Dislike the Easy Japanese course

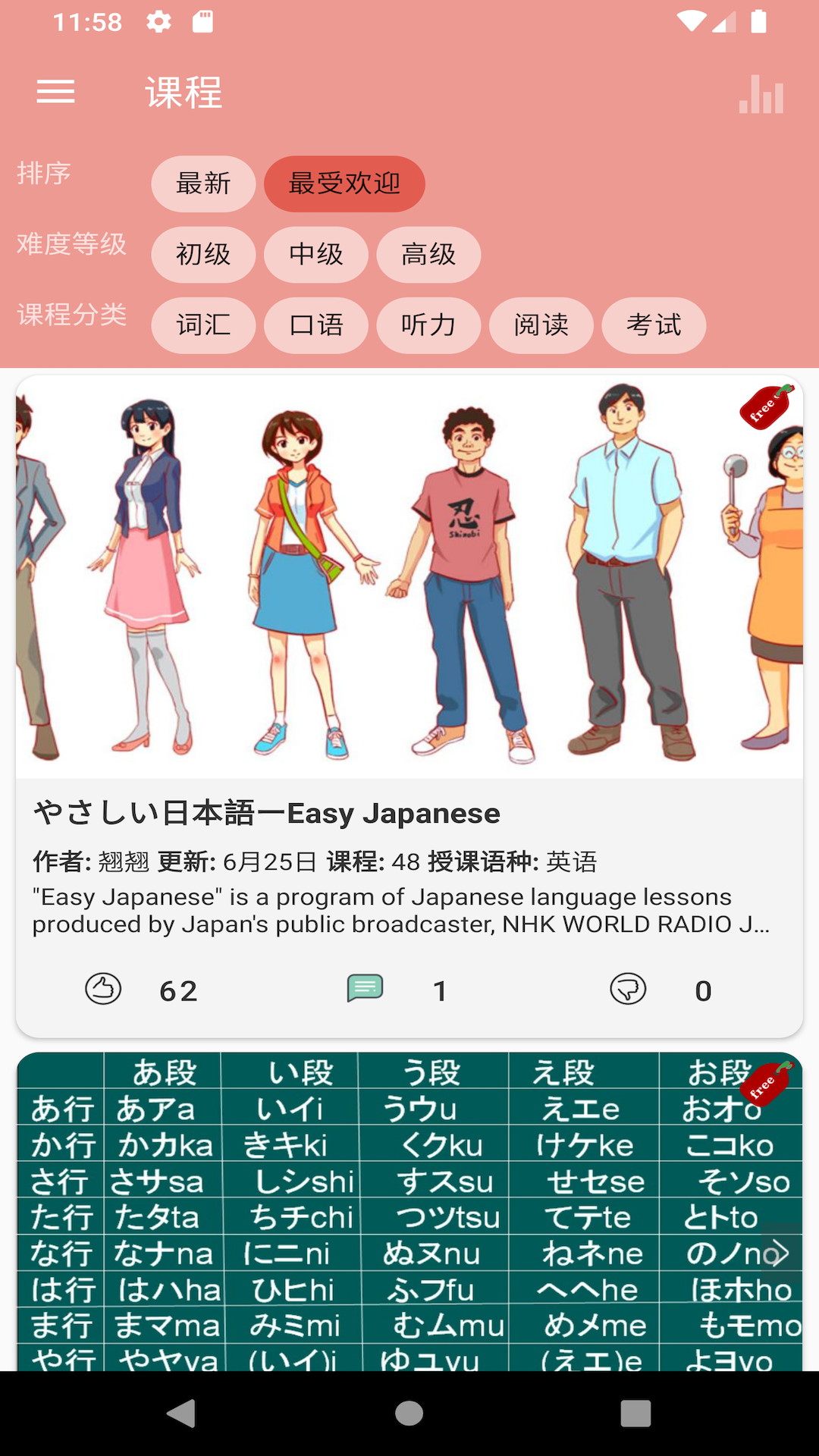628,990
